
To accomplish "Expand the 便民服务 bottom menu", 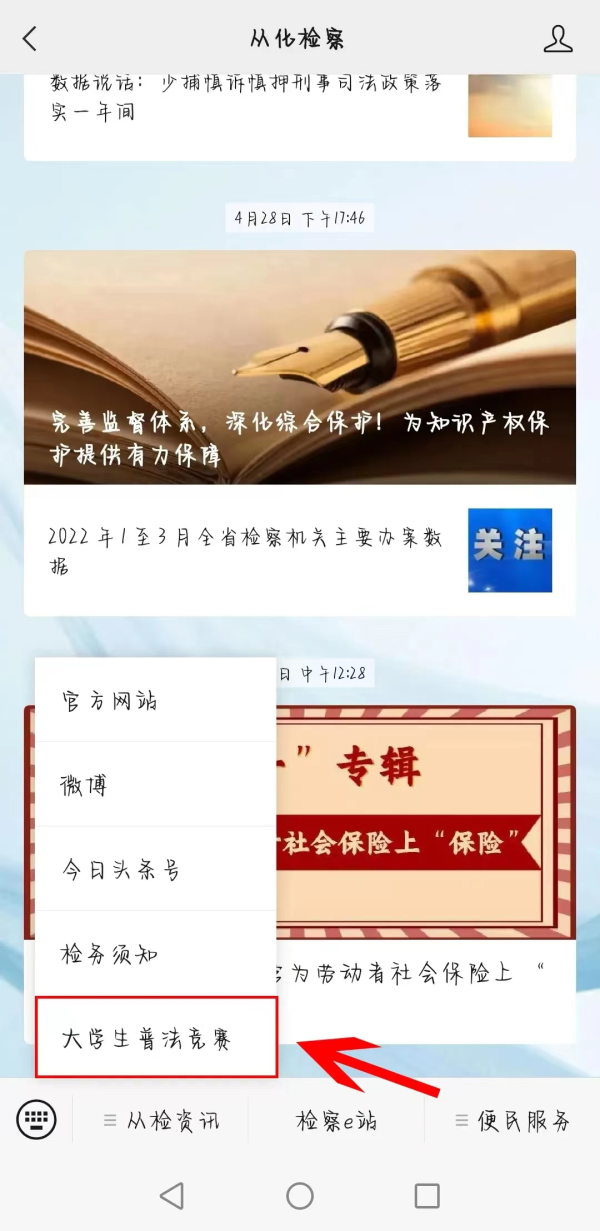I will pyautogui.click(x=512, y=1120).
